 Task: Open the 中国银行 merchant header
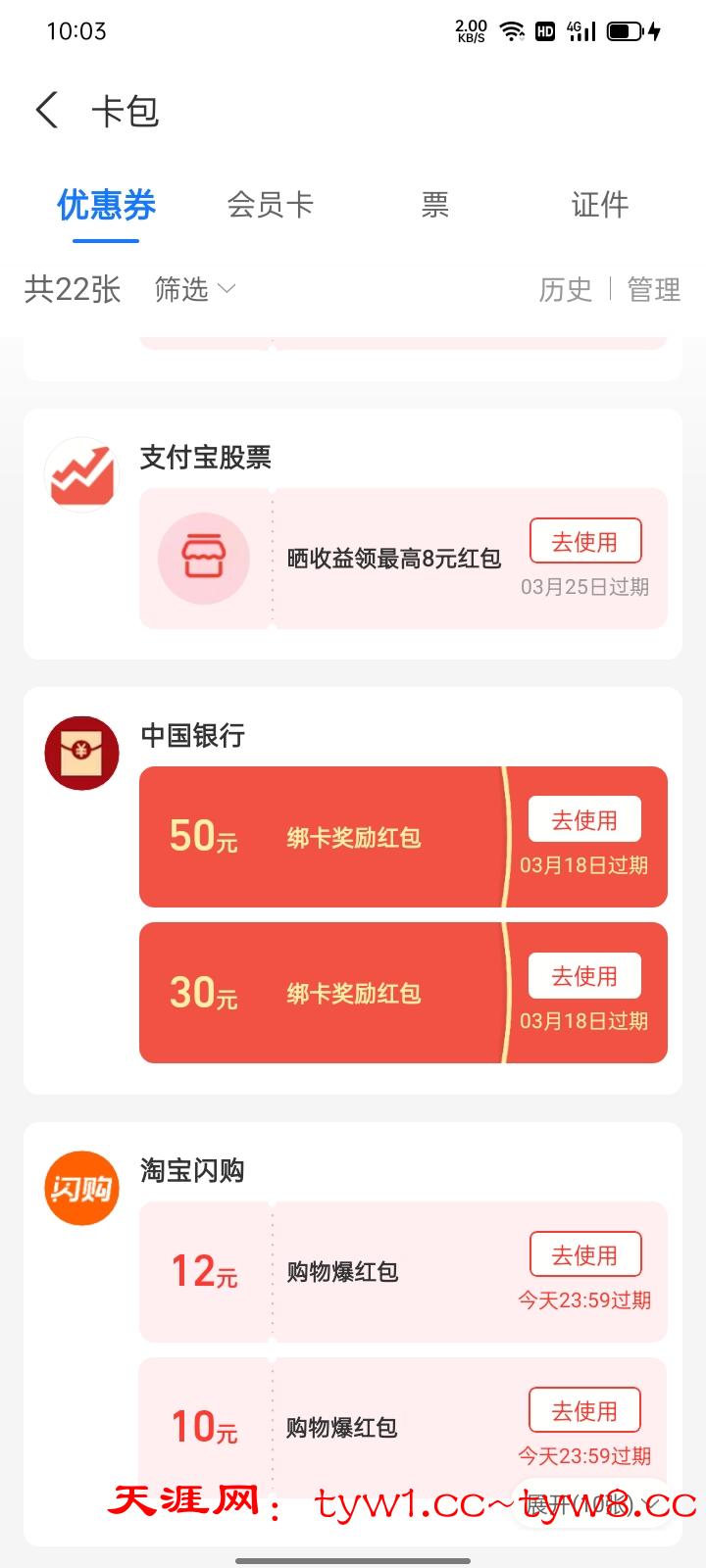coord(192,736)
